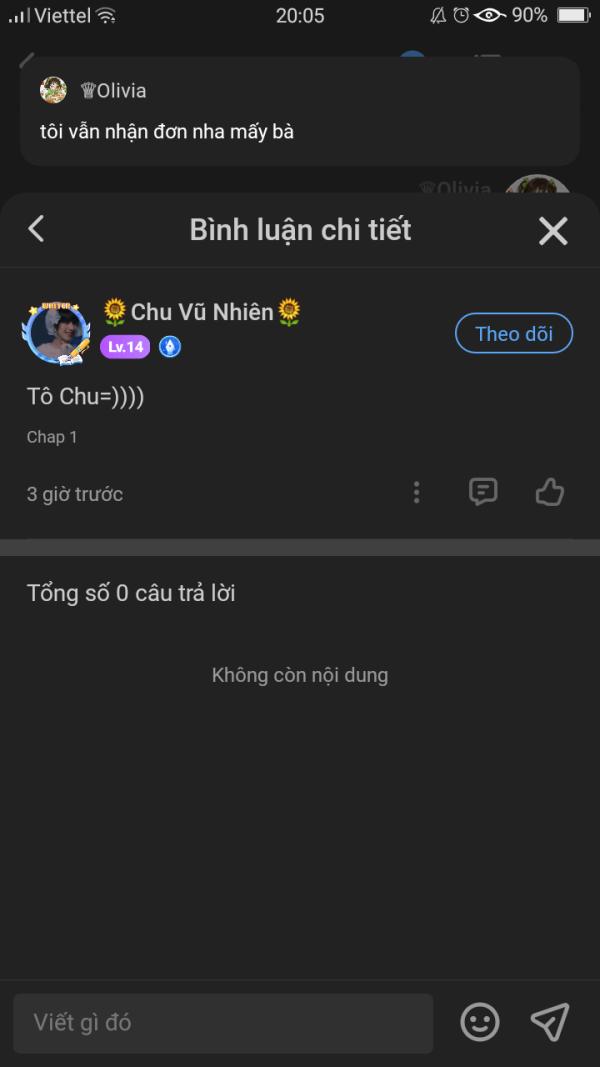Like the Tô Chu comment
Screen dimensions: 600x1067
tap(549, 492)
